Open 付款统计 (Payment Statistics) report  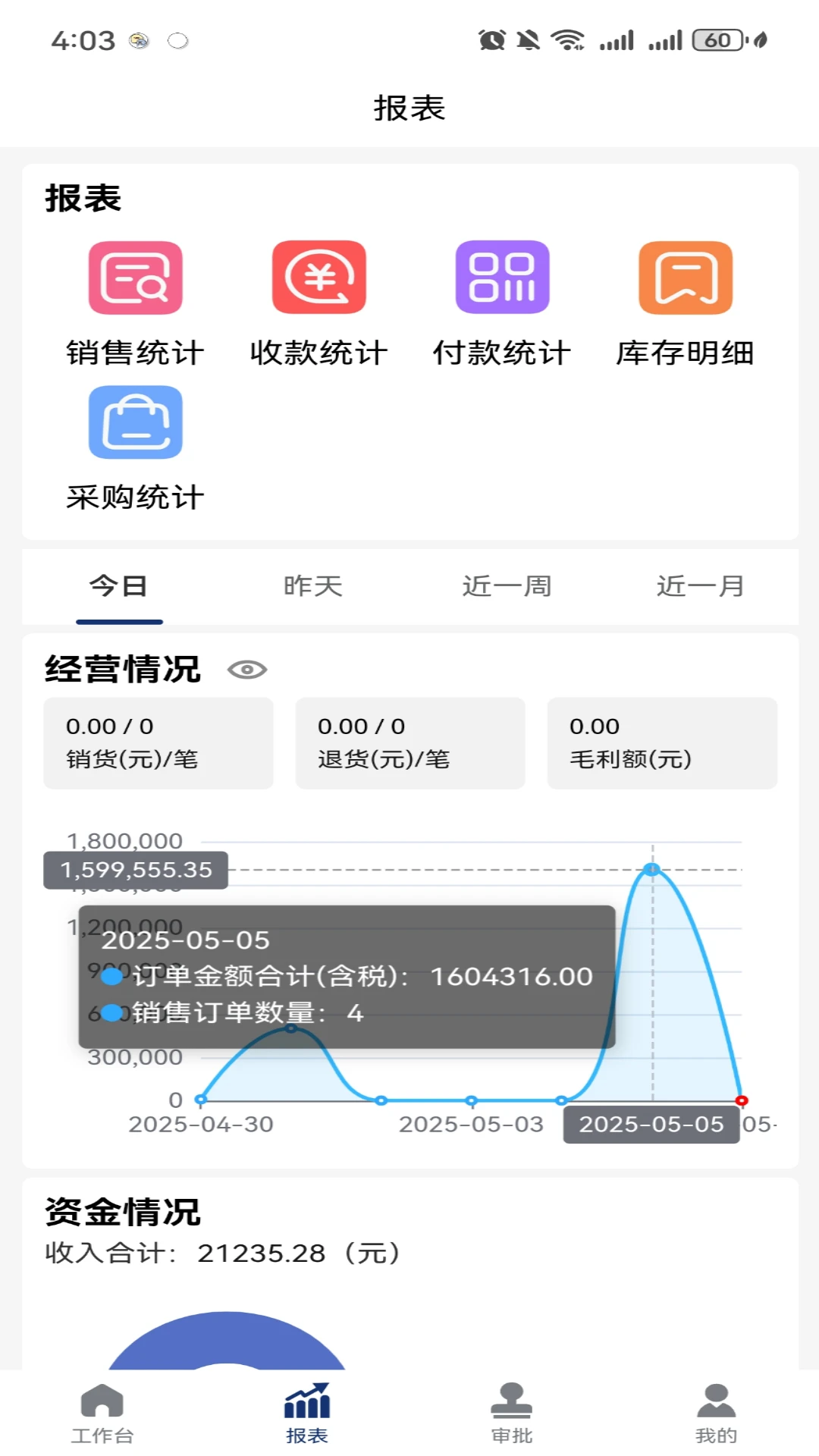pos(502,277)
